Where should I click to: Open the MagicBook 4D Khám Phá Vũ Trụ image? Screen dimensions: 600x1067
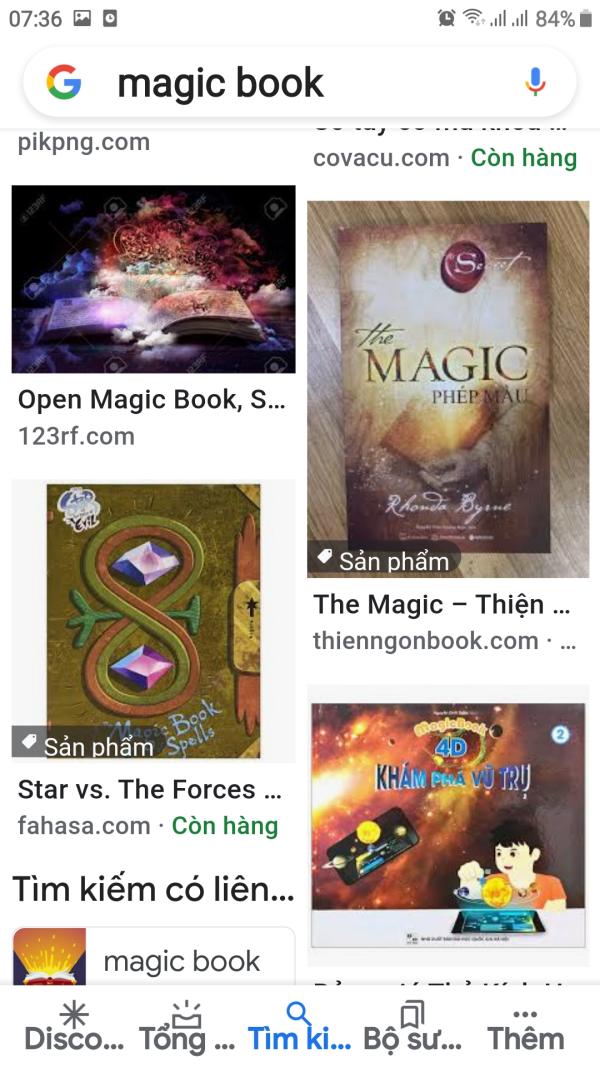[x=448, y=825]
